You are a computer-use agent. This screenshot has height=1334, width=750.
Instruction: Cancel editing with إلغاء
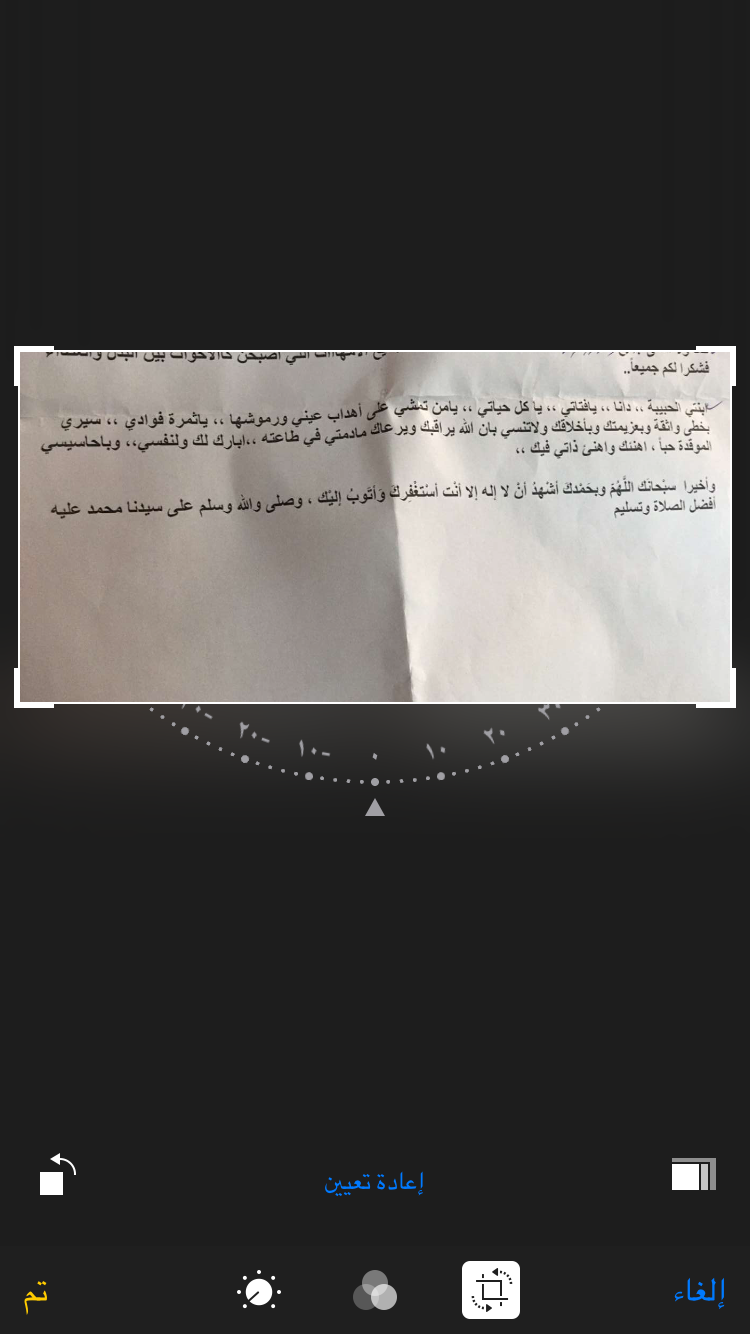(x=699, y=1291)
